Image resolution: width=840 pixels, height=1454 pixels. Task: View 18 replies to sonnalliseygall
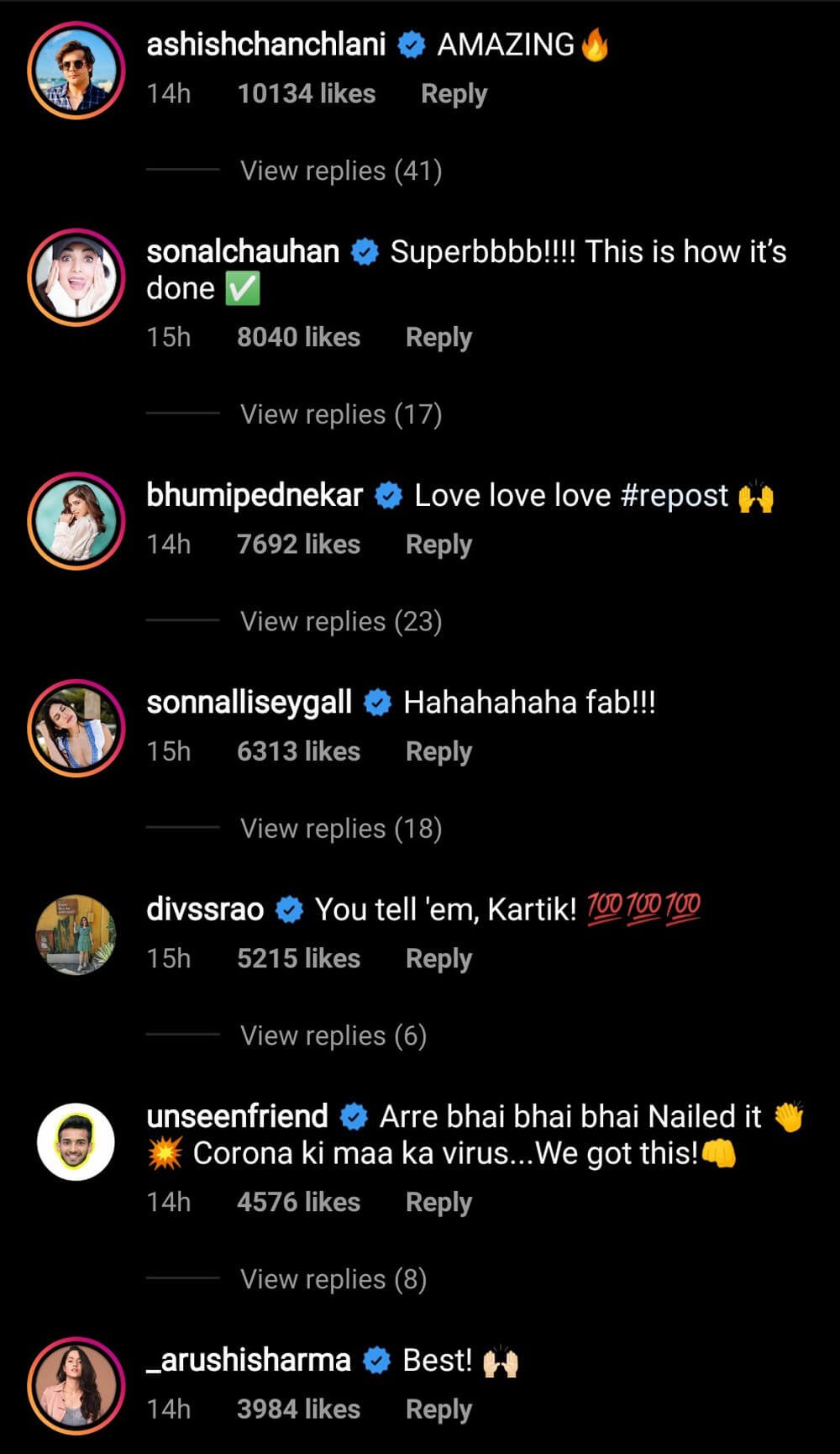tap(340, 829)
